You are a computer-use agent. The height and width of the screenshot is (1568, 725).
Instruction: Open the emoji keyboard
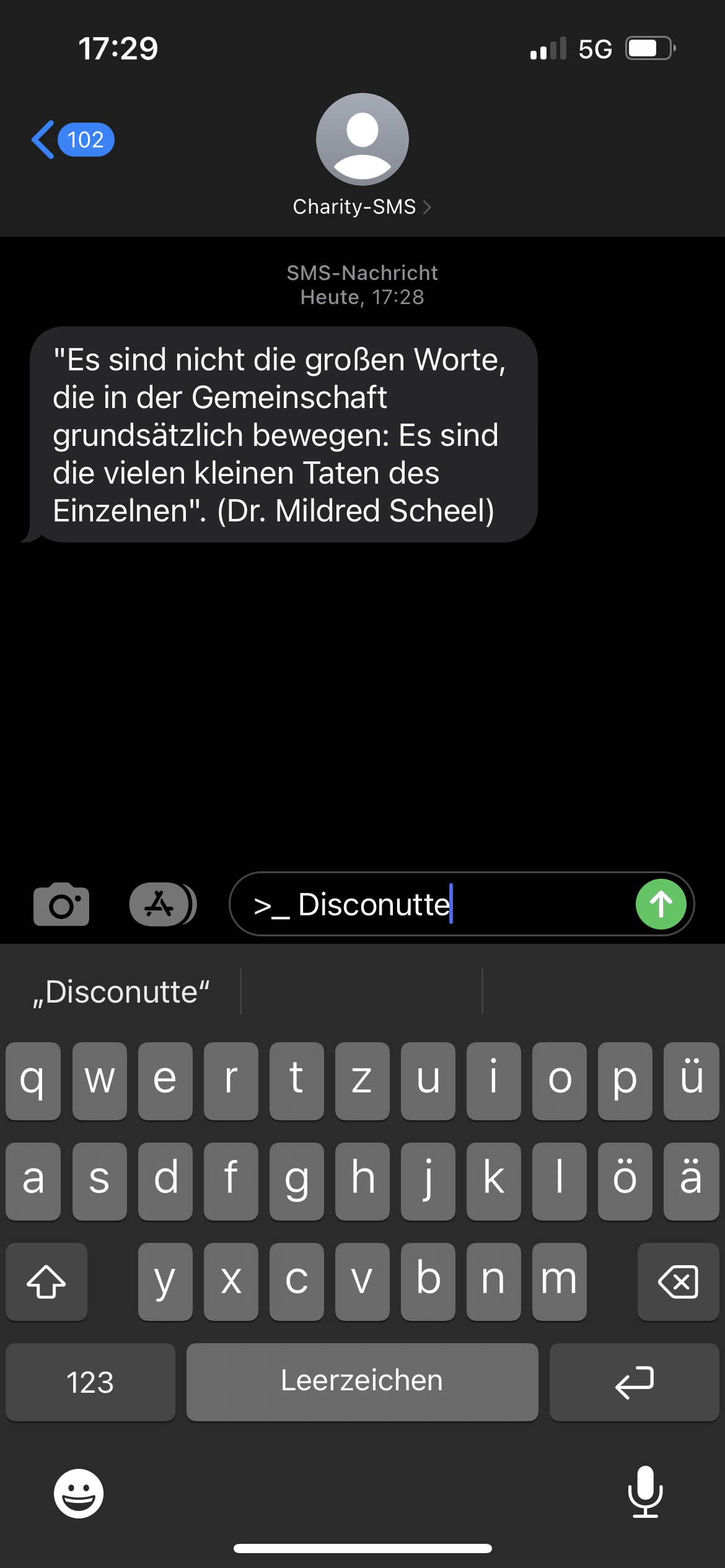(x=79, y=1493)
